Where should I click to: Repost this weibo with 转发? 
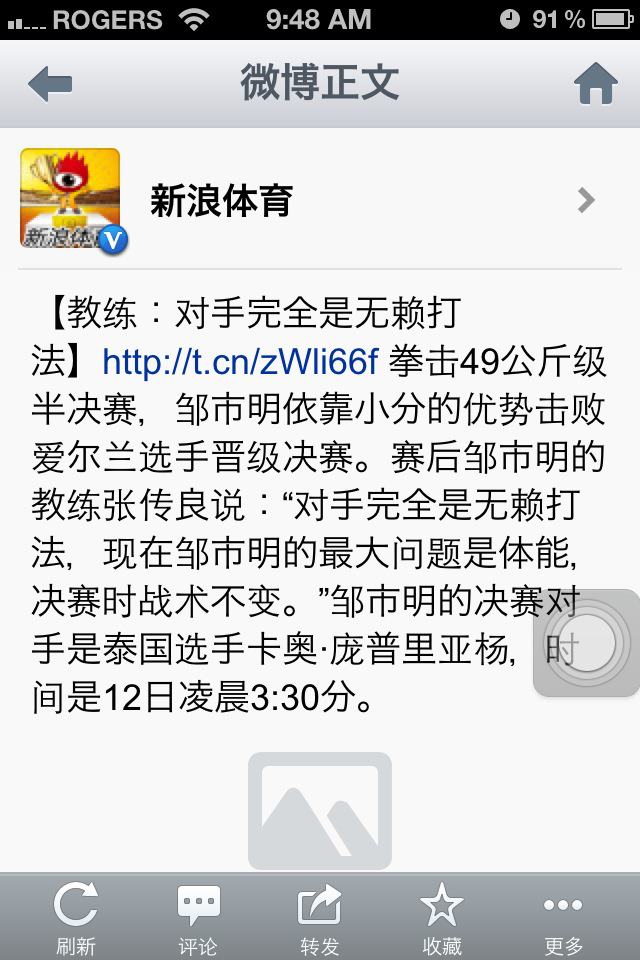click(x=320, y=918)
